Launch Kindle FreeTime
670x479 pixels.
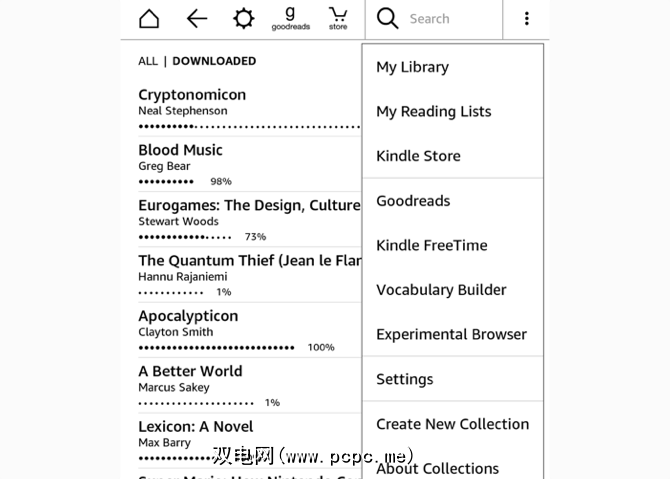pyautogui.click(x=431, y=245)
